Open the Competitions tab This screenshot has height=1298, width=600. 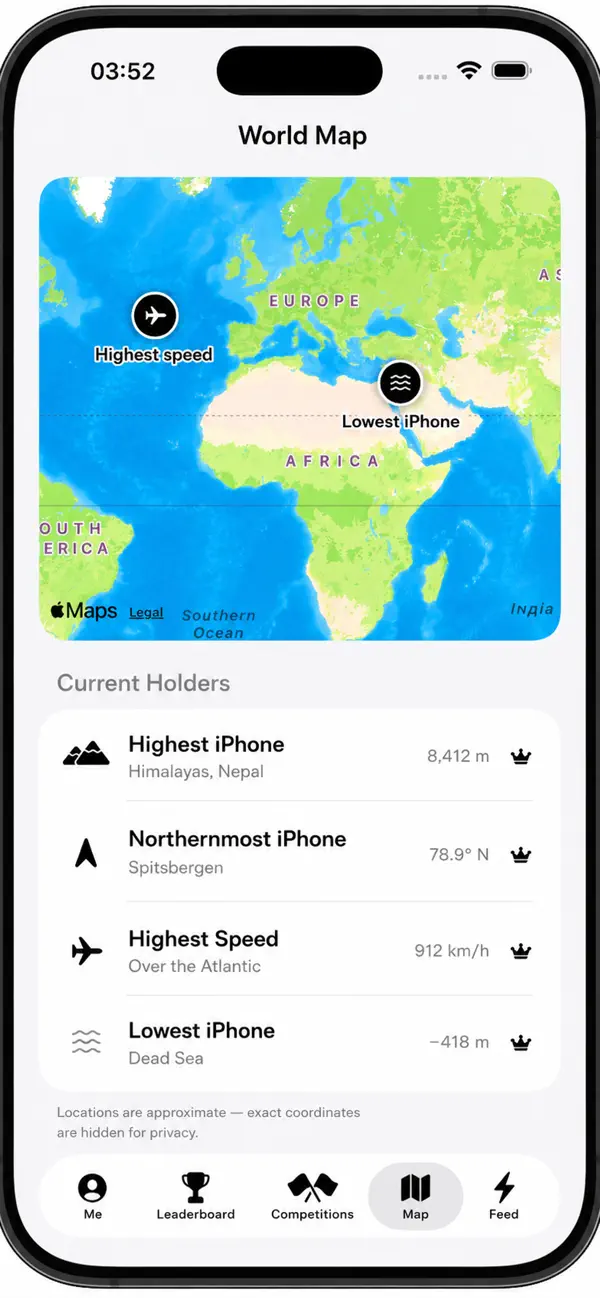[x=312, y=1196]
